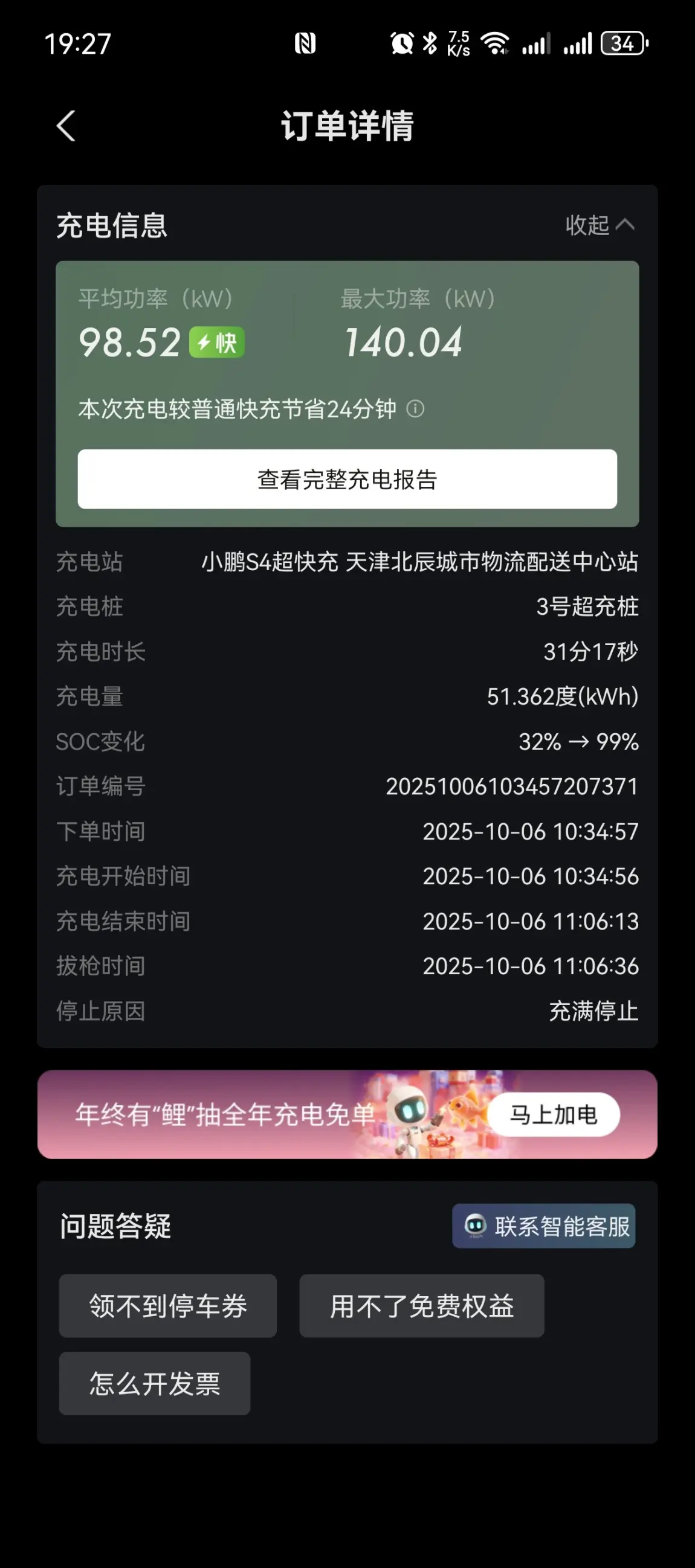This screenshot has width=695, height=1568.
Task: Go back from the order details page
Action: 66,126
